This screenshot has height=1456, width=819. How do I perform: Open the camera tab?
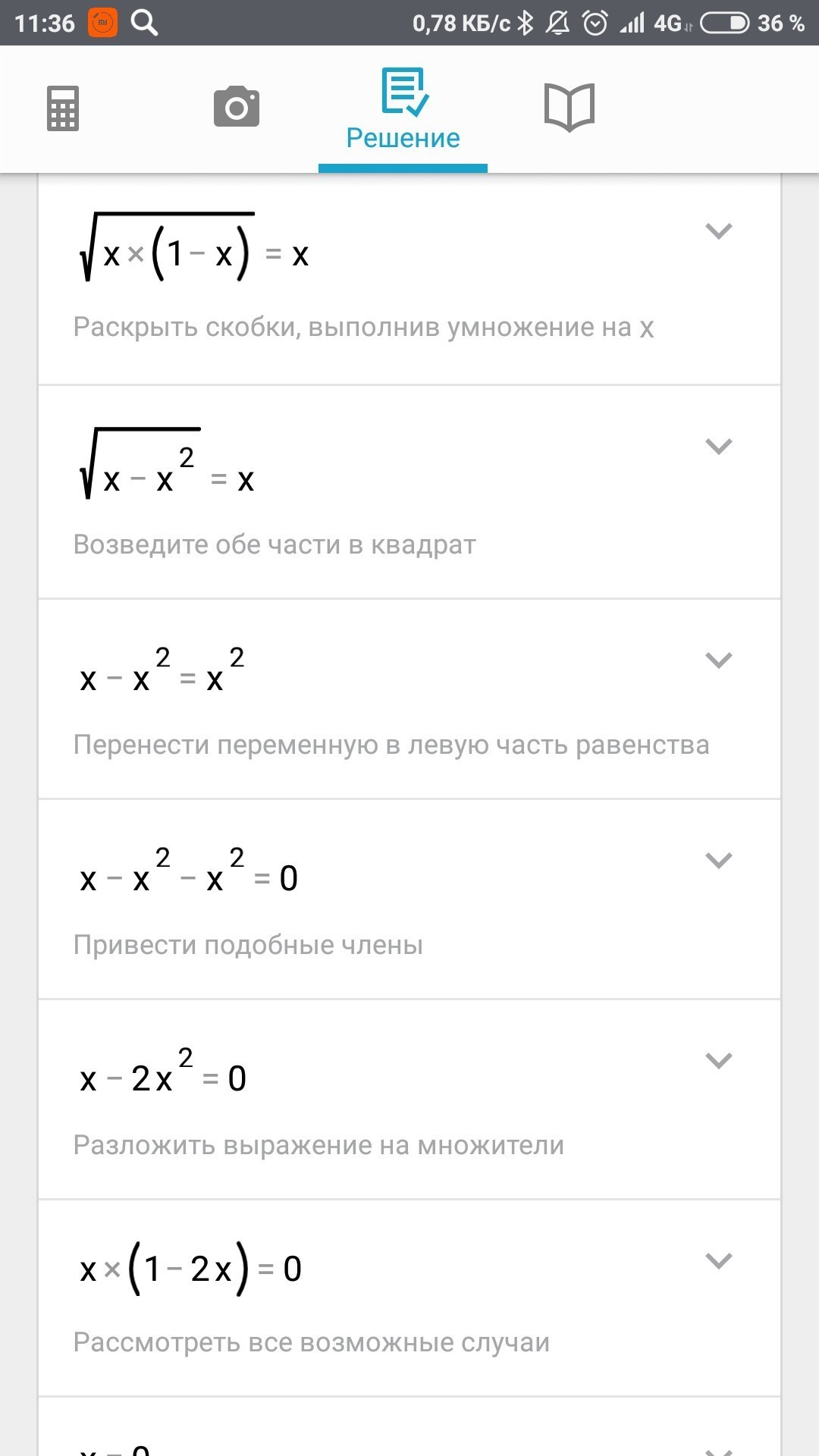237,107
